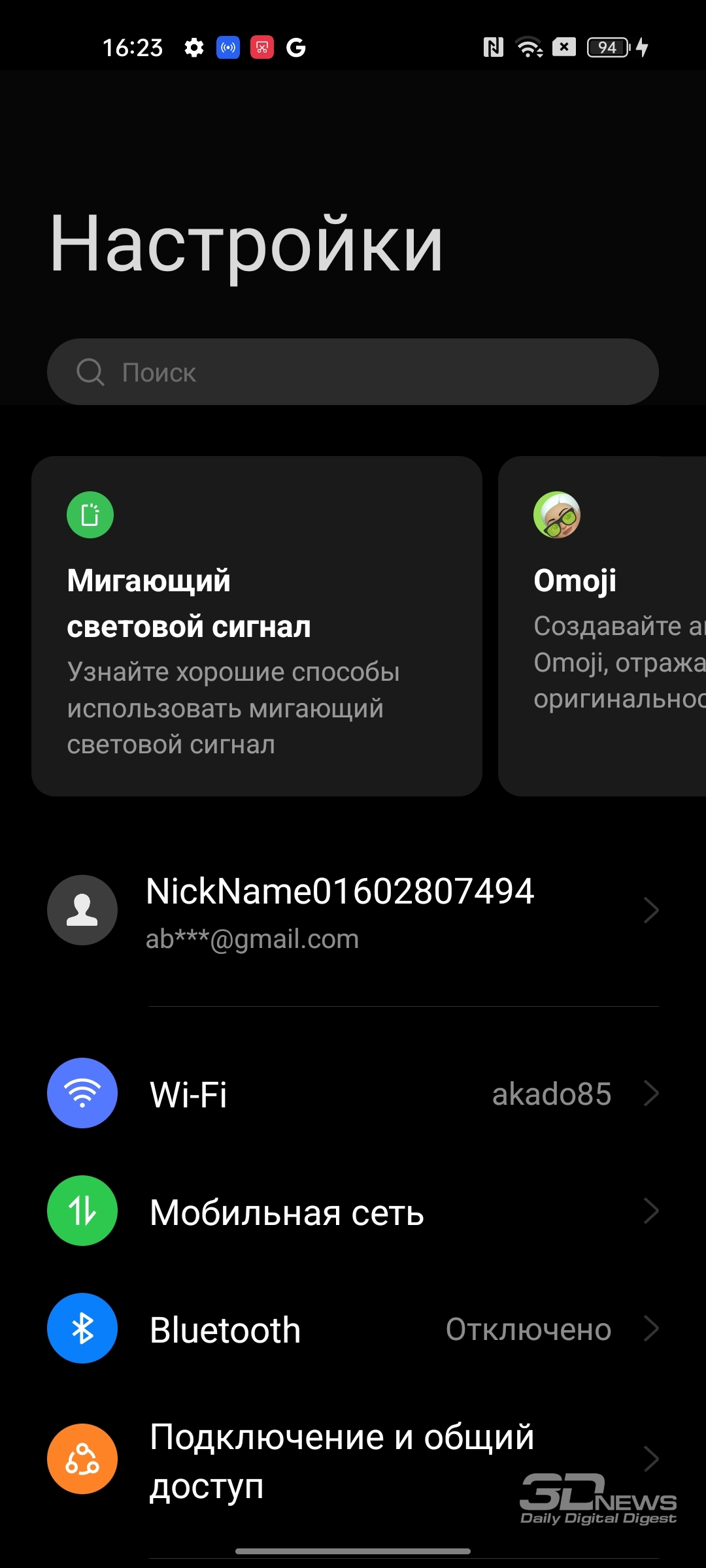
Task: Select Подключение и общий доступ
Action: pyautogui.click(x=353, y=1459)
